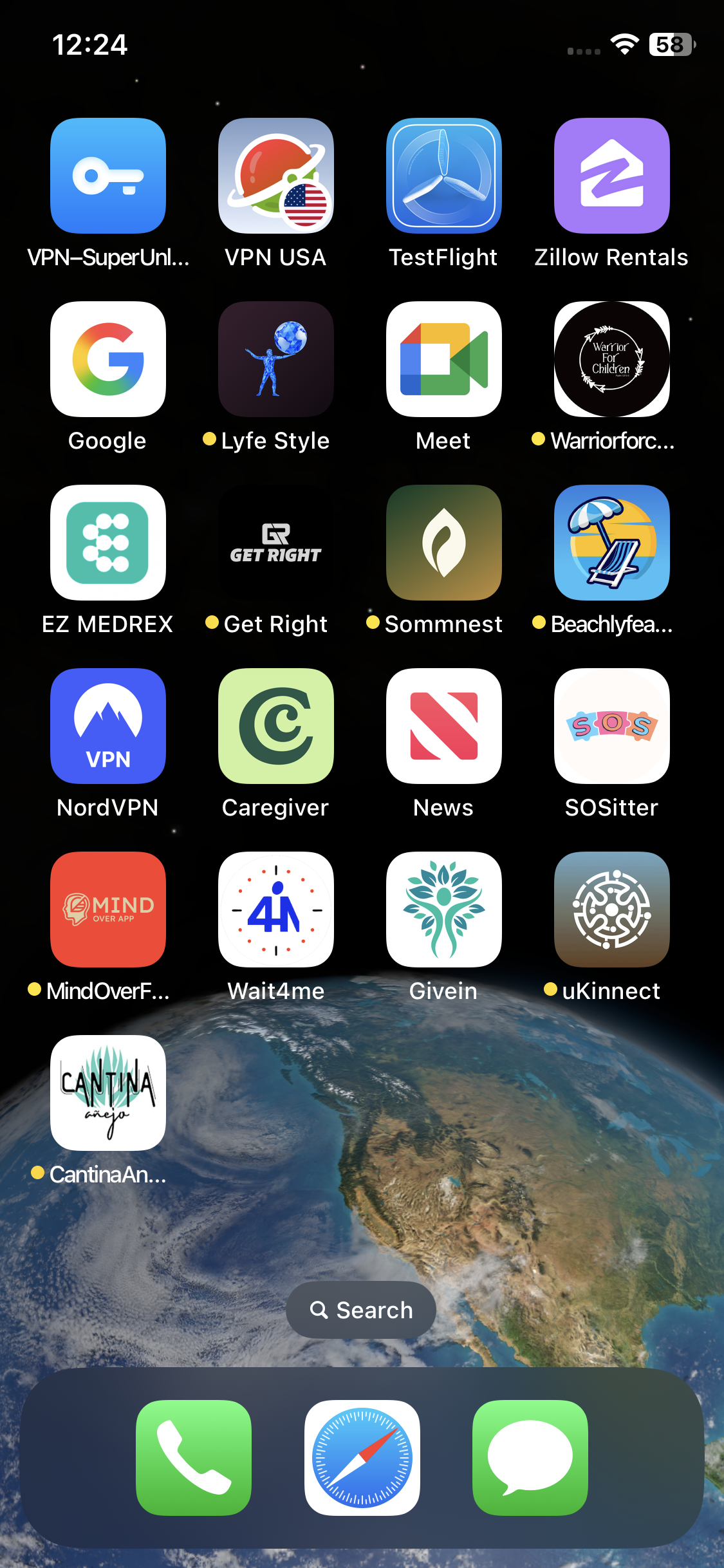
Task: Launch the Get Right app
Action: point(275,543)
